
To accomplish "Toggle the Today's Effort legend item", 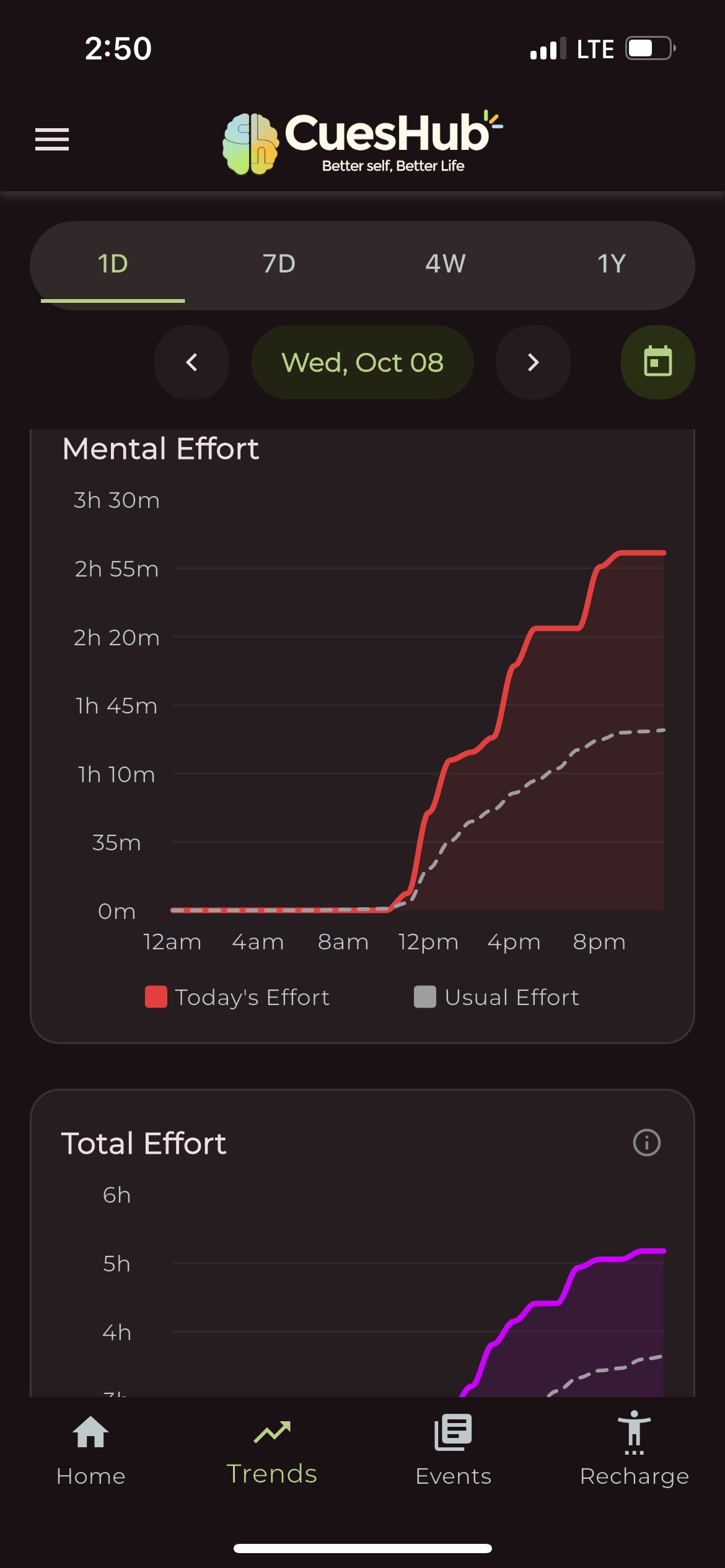I will pyautogui.click(x=237, y=997).
